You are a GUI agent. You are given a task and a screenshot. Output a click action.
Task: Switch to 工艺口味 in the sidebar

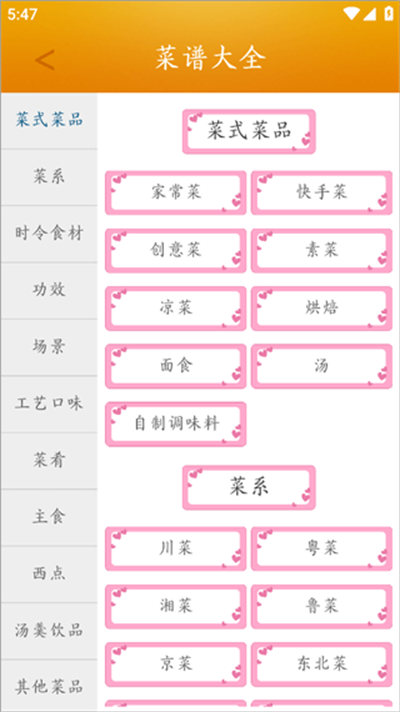[49, 404]
